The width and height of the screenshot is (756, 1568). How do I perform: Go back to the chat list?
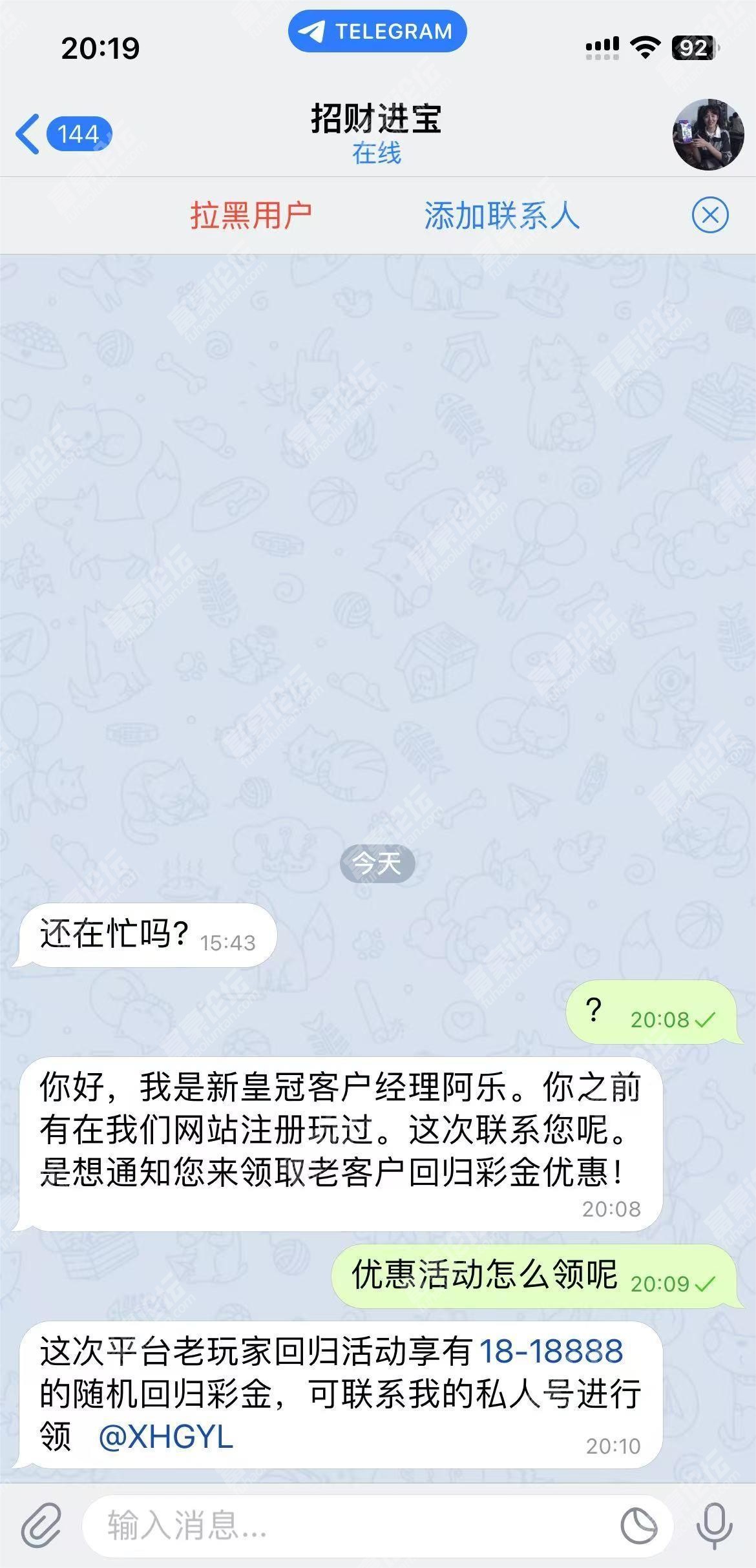tap(61, 134)
